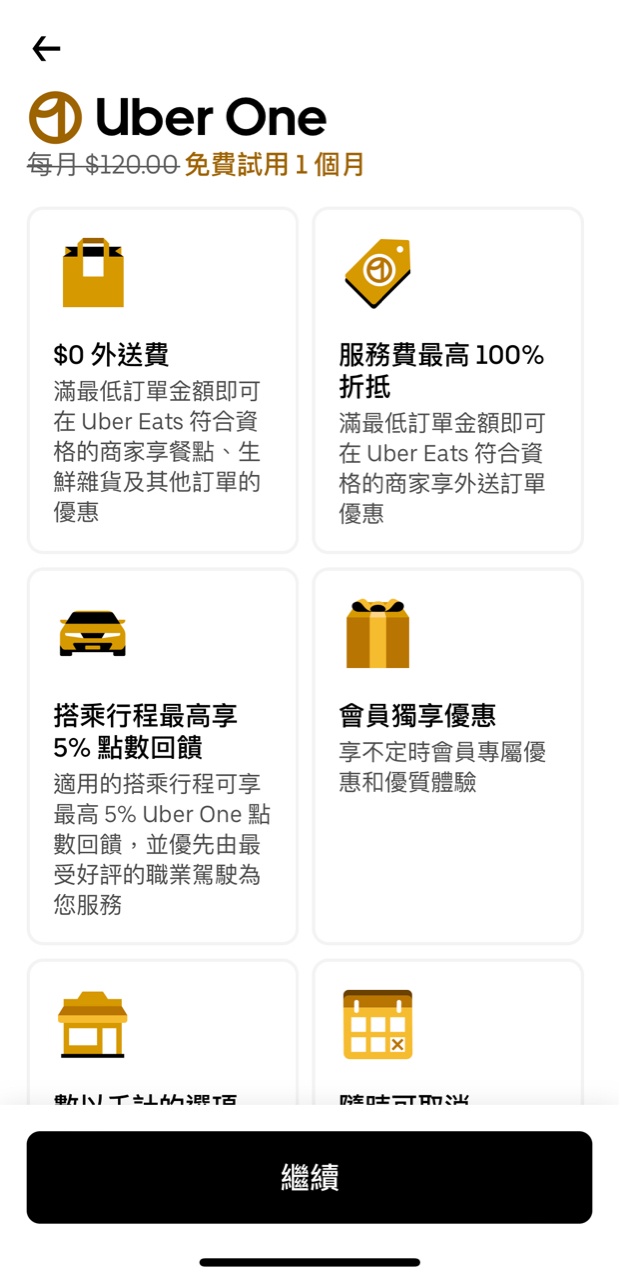
Task: Tap the 繼續 button to continue
Action: click(x=309, y=1177)
